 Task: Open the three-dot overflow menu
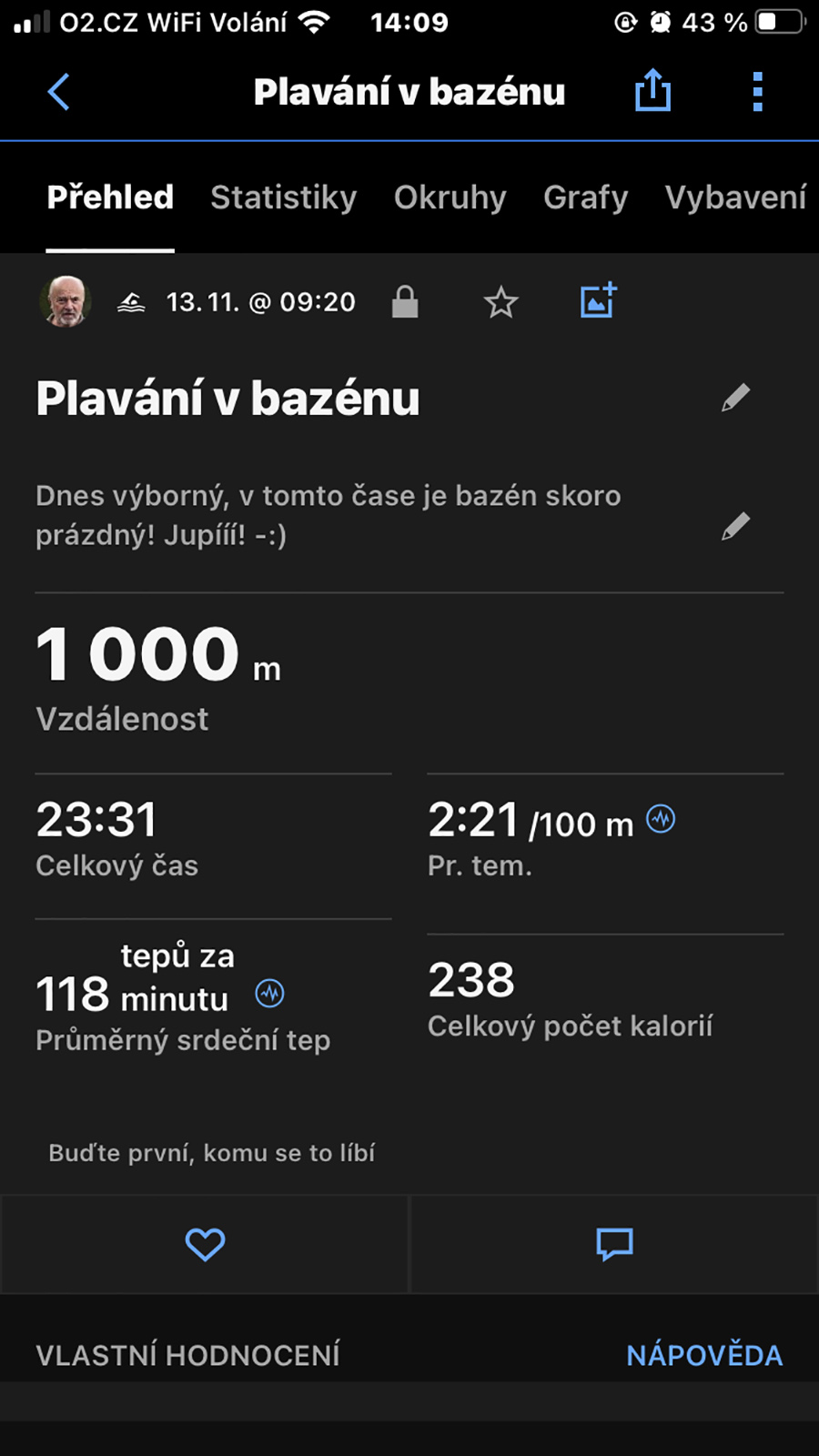[x=757, y=92]
